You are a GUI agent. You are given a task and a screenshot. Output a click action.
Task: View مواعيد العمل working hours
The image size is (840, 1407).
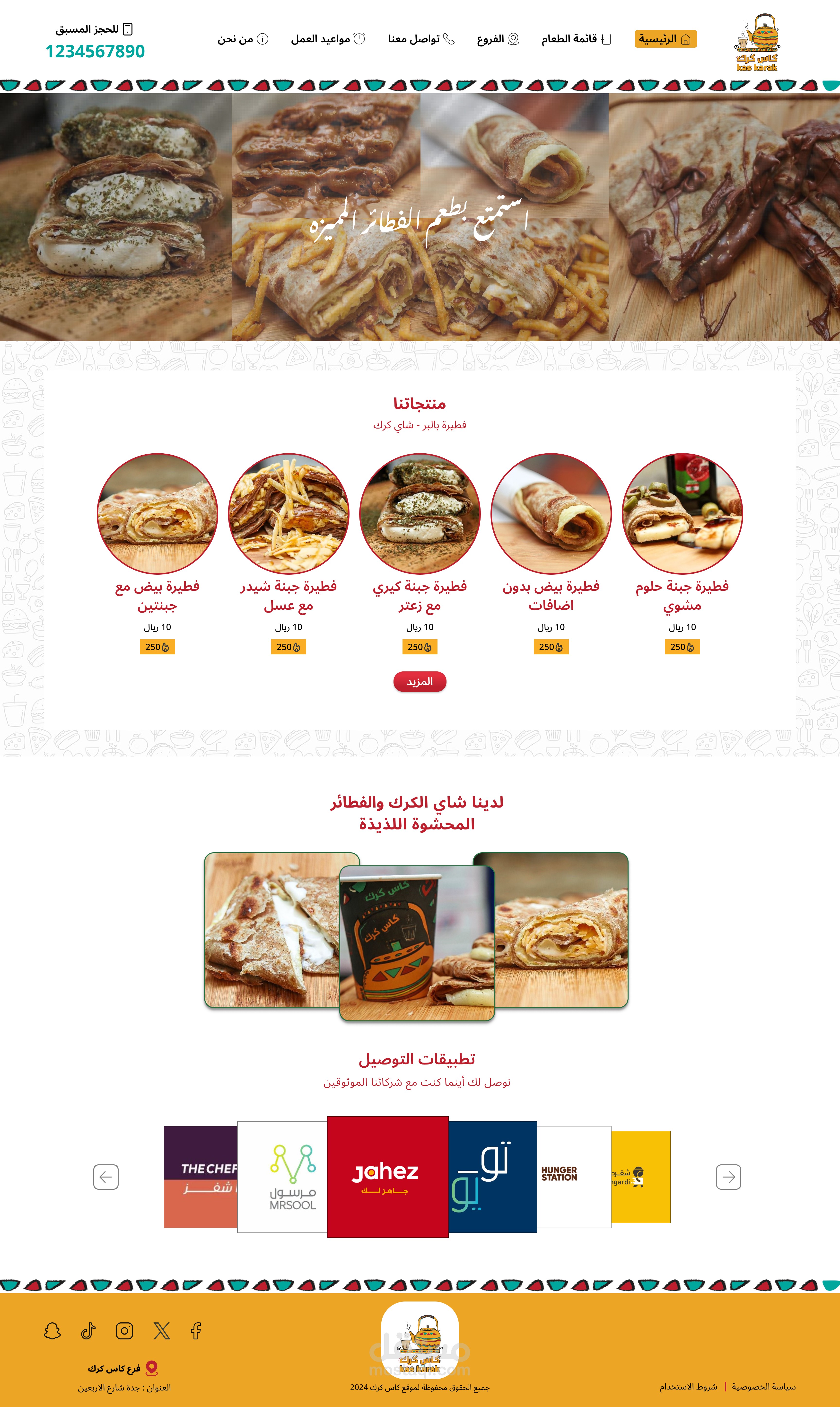click(x=328, y=39)
